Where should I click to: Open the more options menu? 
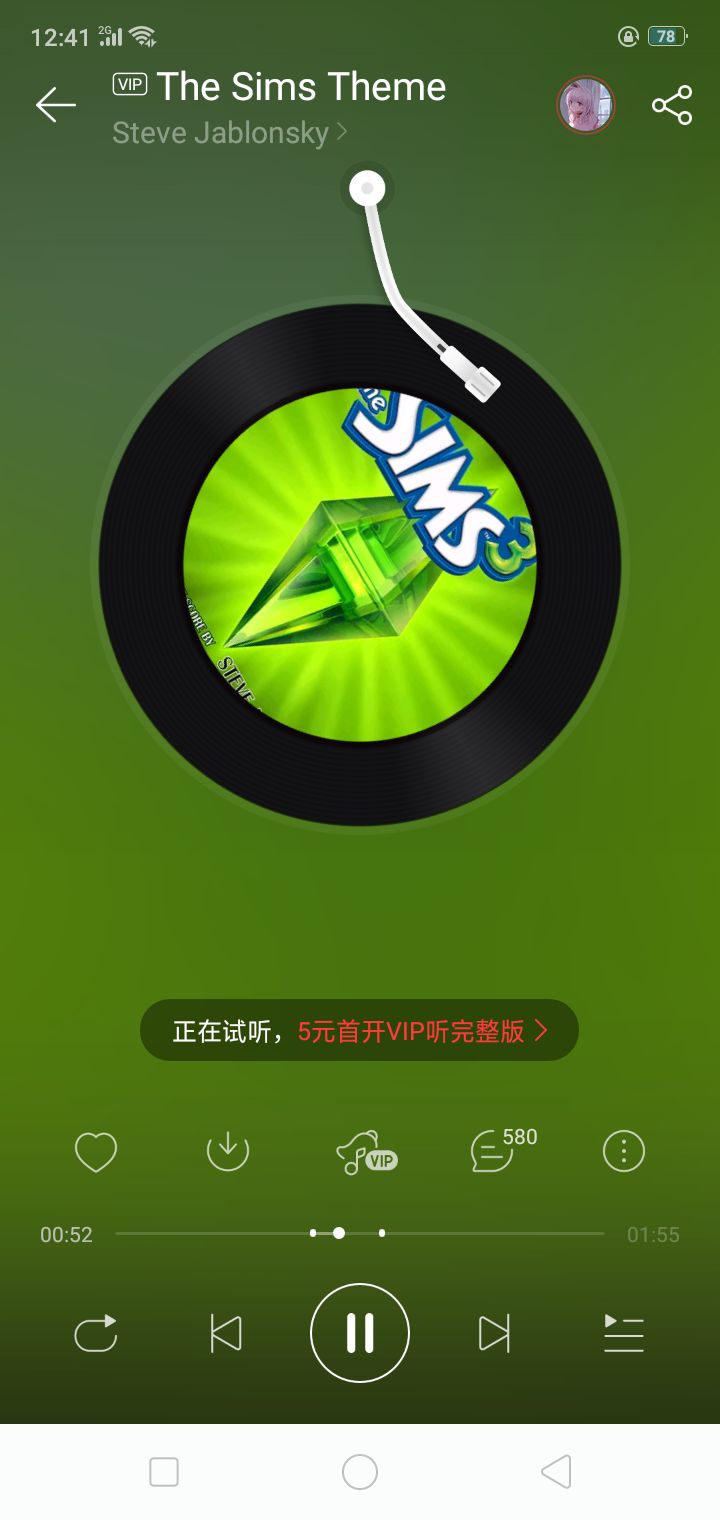[623, 1151]
